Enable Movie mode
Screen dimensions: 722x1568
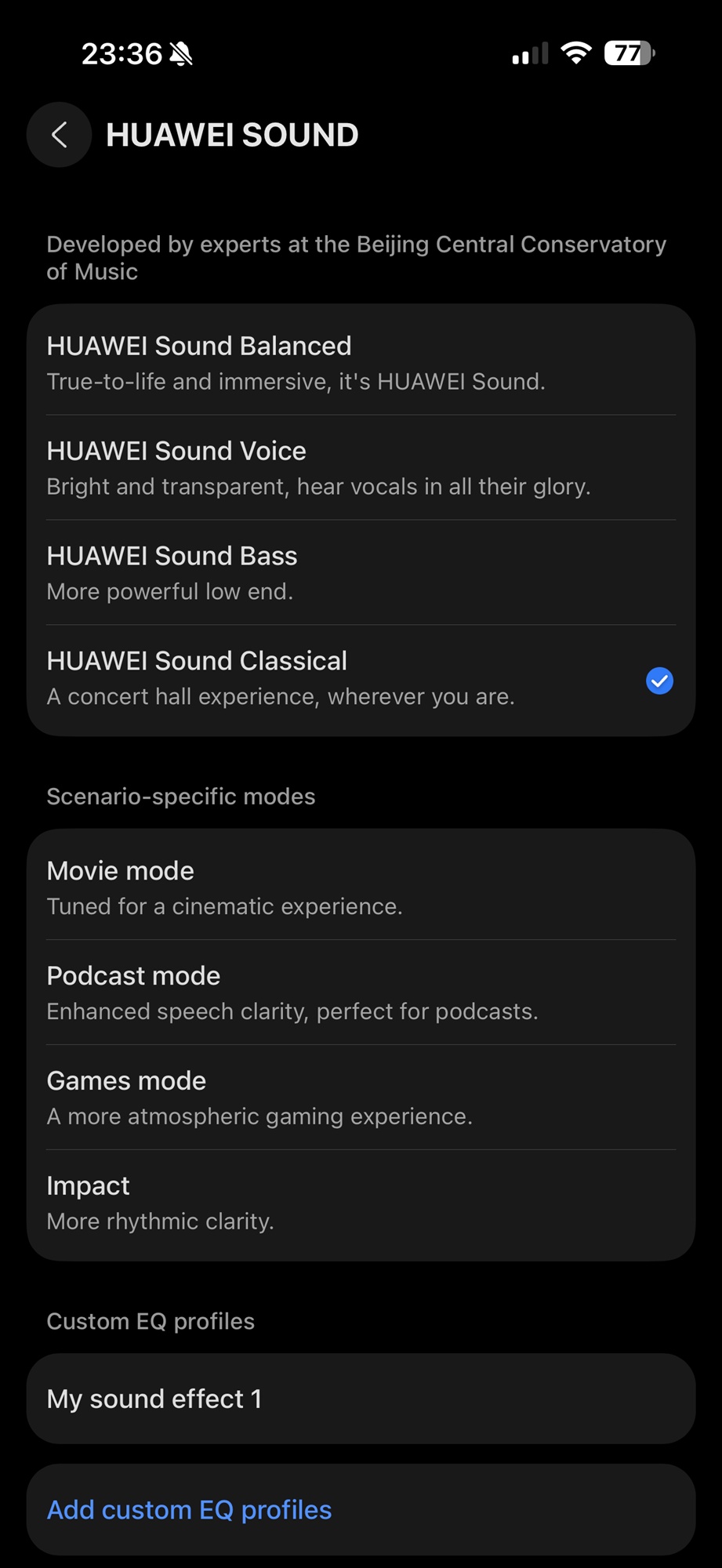coord(361,887)
